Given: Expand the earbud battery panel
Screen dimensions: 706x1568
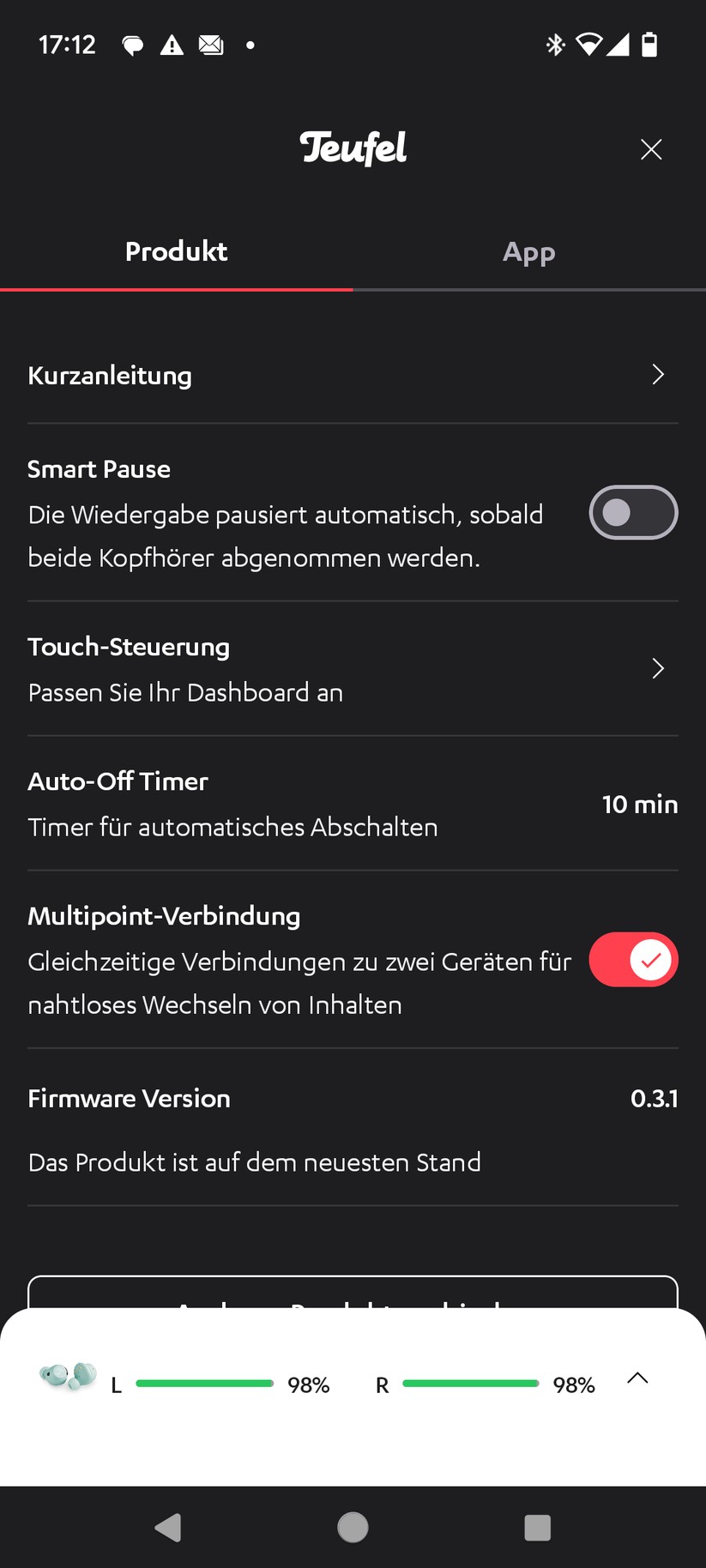Looking at the screenshot, I should point(637,1378).
